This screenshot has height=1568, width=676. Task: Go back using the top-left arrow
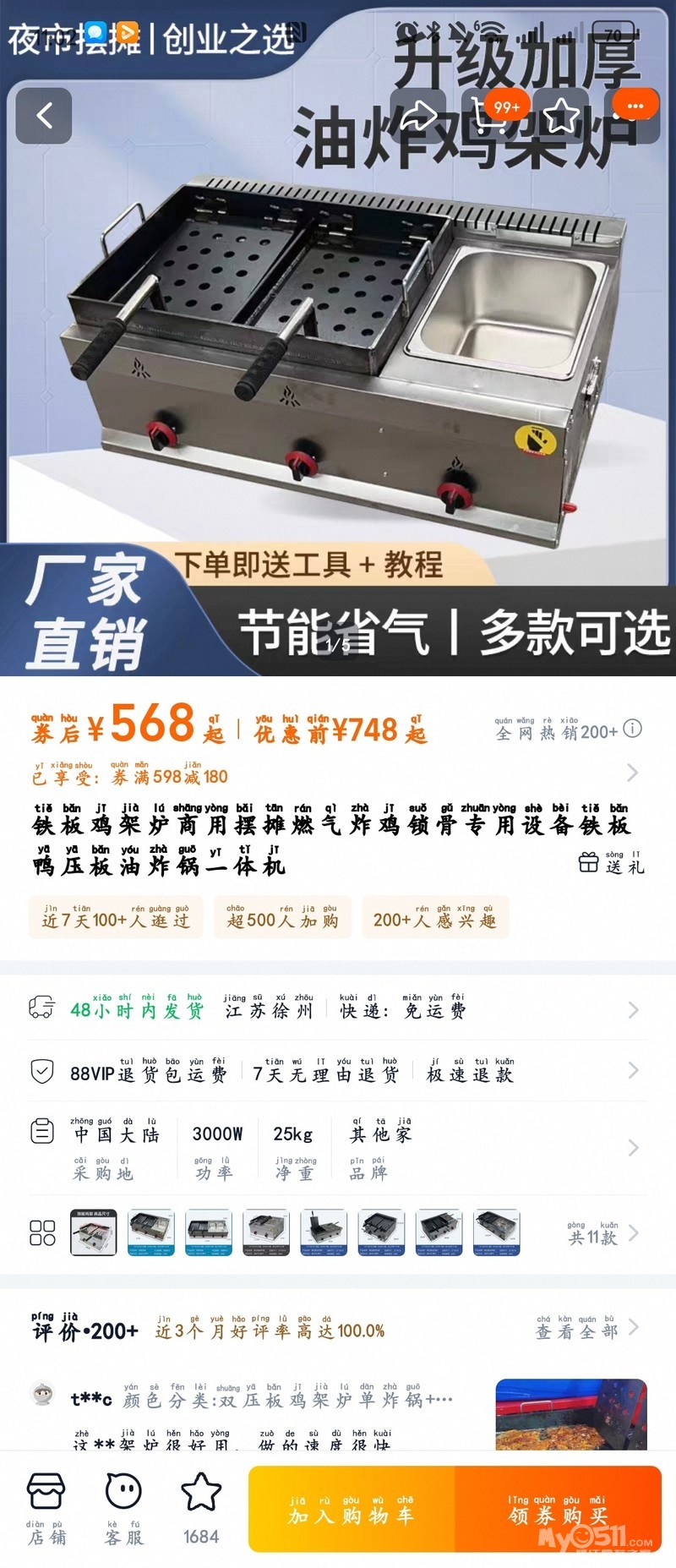pos(44,115)
